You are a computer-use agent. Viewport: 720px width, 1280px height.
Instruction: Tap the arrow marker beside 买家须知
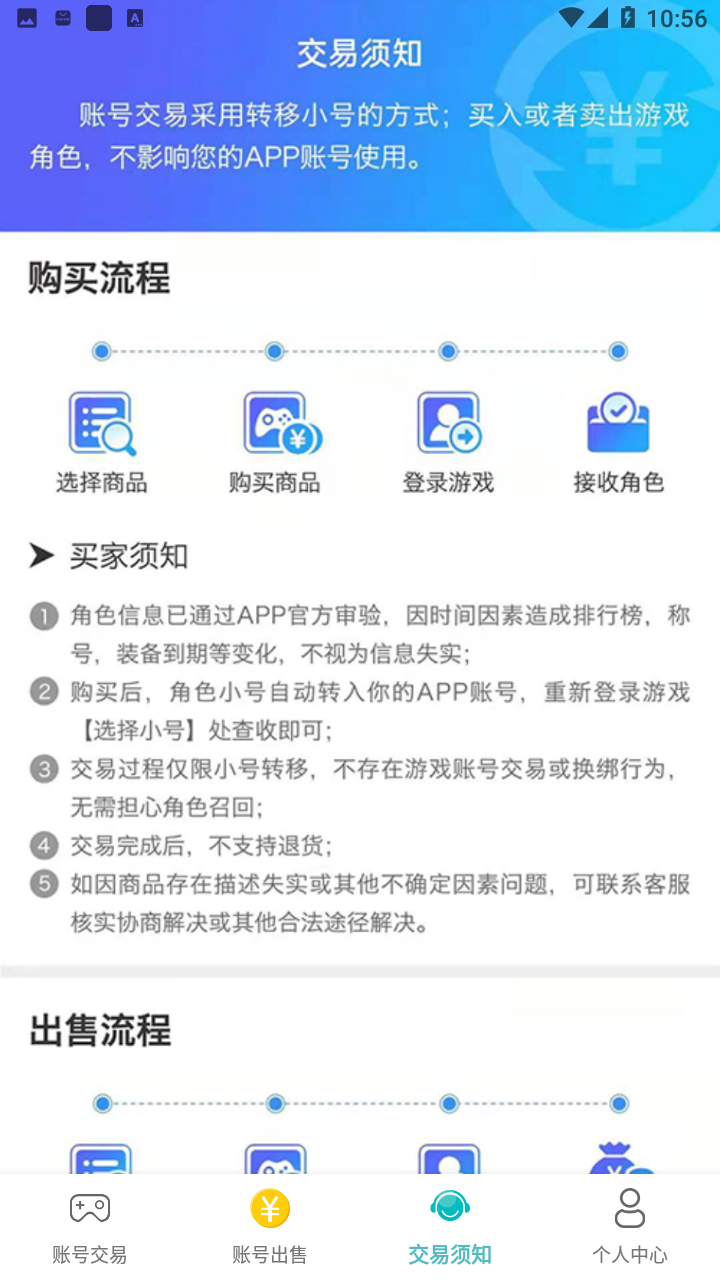[x=42, y=554]
